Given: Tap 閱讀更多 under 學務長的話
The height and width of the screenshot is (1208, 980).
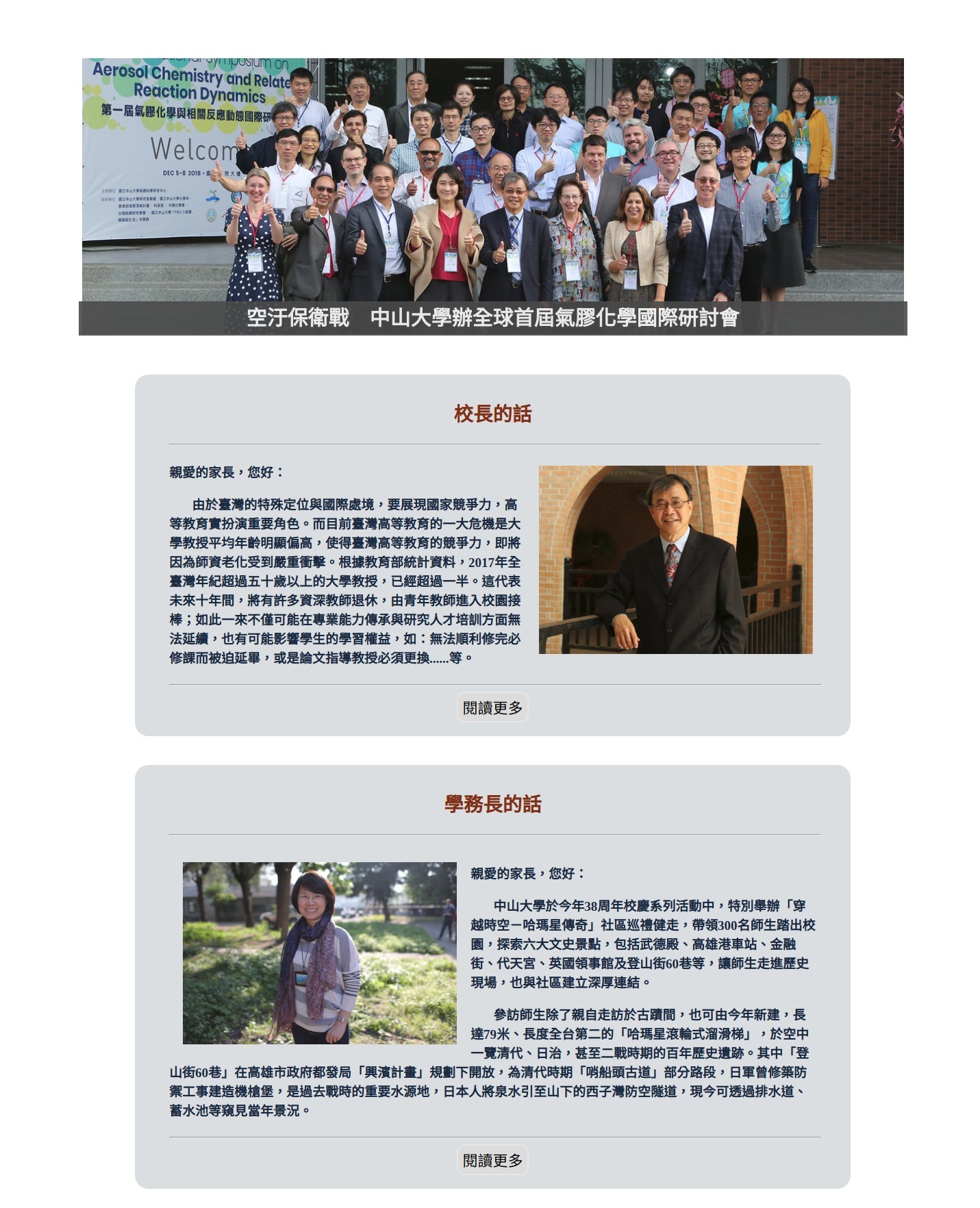Looking at the screenshot, I should point(492,1160).
